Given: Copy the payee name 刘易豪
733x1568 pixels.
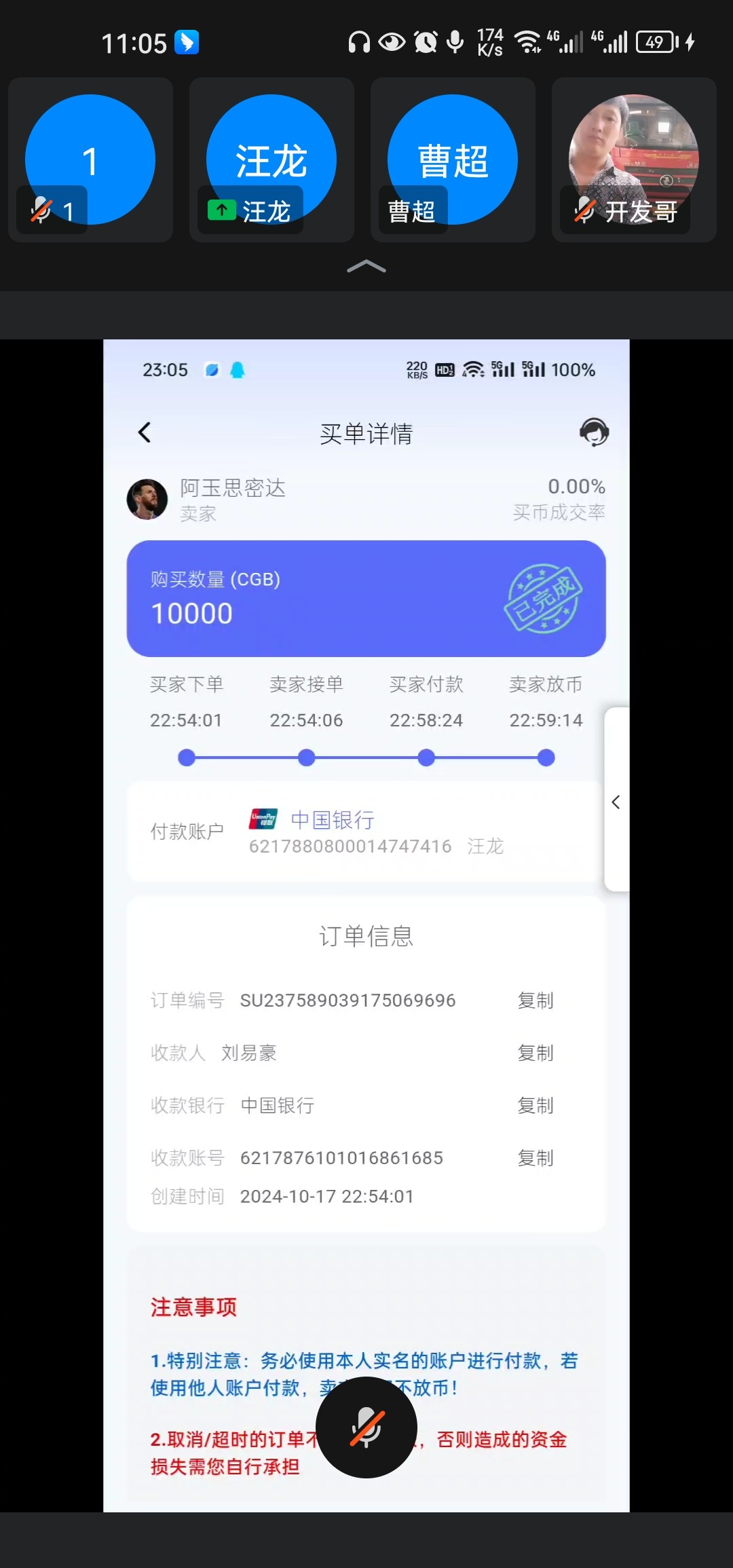Looking at the screenshot, I should pyautogui.click(x=535, y=1053).
